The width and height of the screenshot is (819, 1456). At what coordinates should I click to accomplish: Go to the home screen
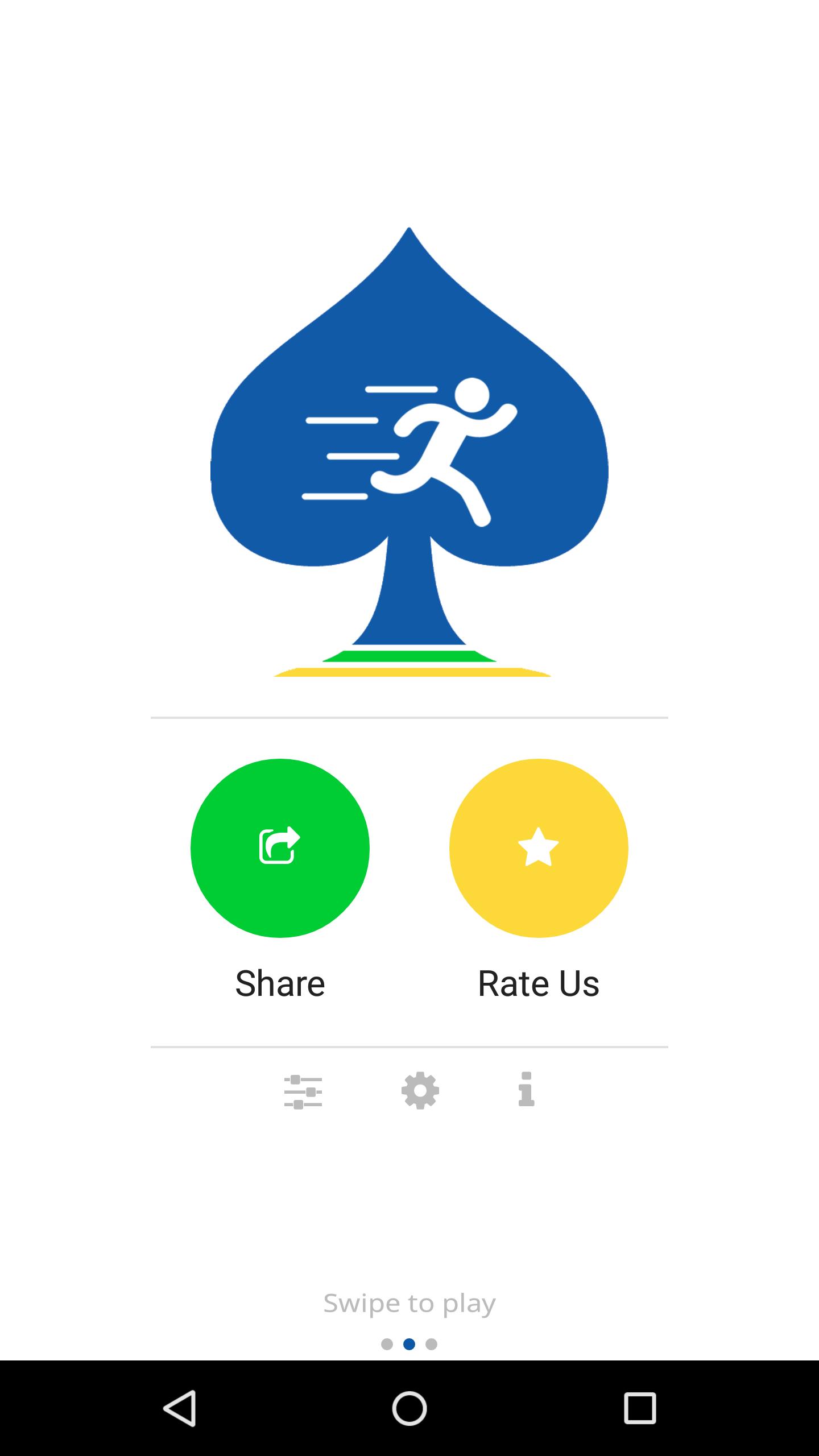(x=409, y=1408)
